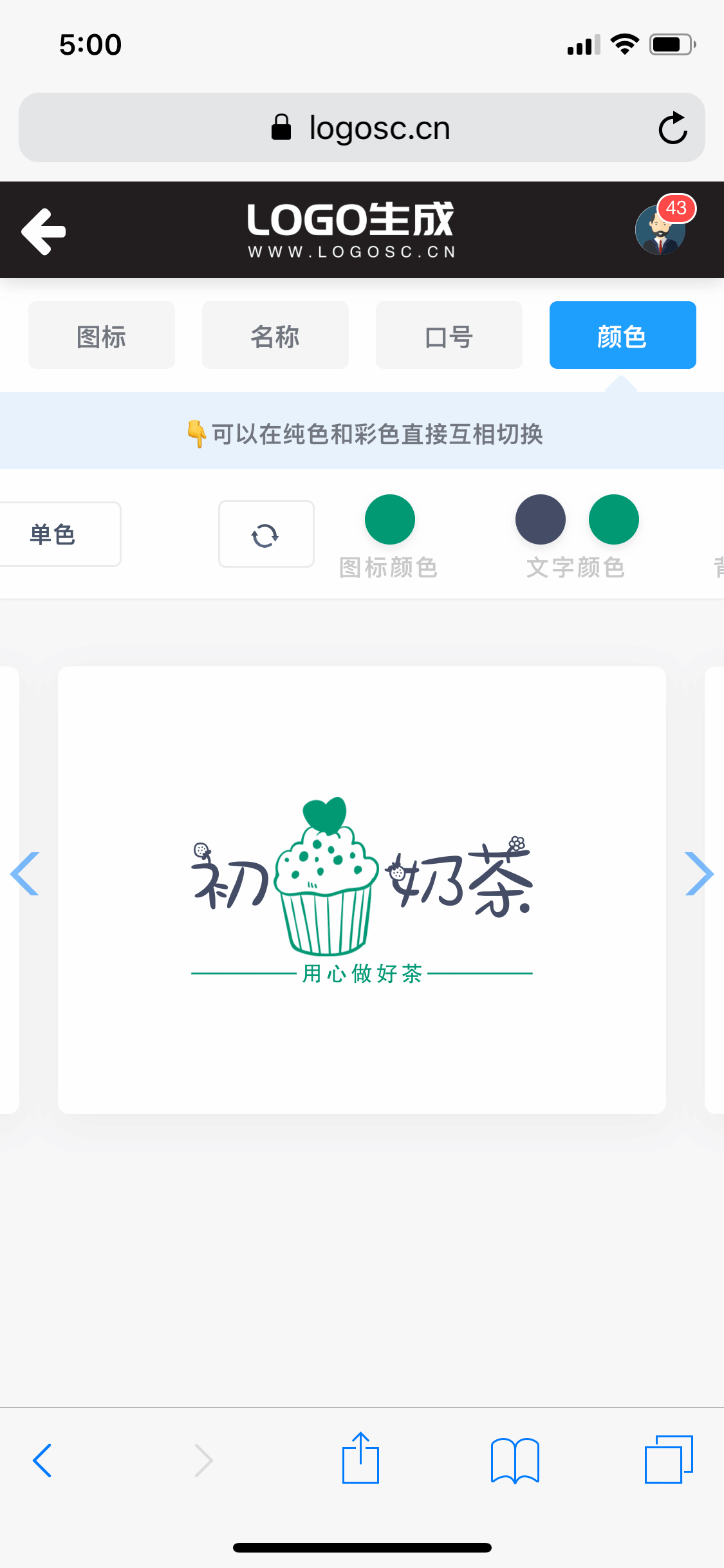Go back in Safari browser history
This screenshot has height=1568, width=724.
(x=42, y=1460)
